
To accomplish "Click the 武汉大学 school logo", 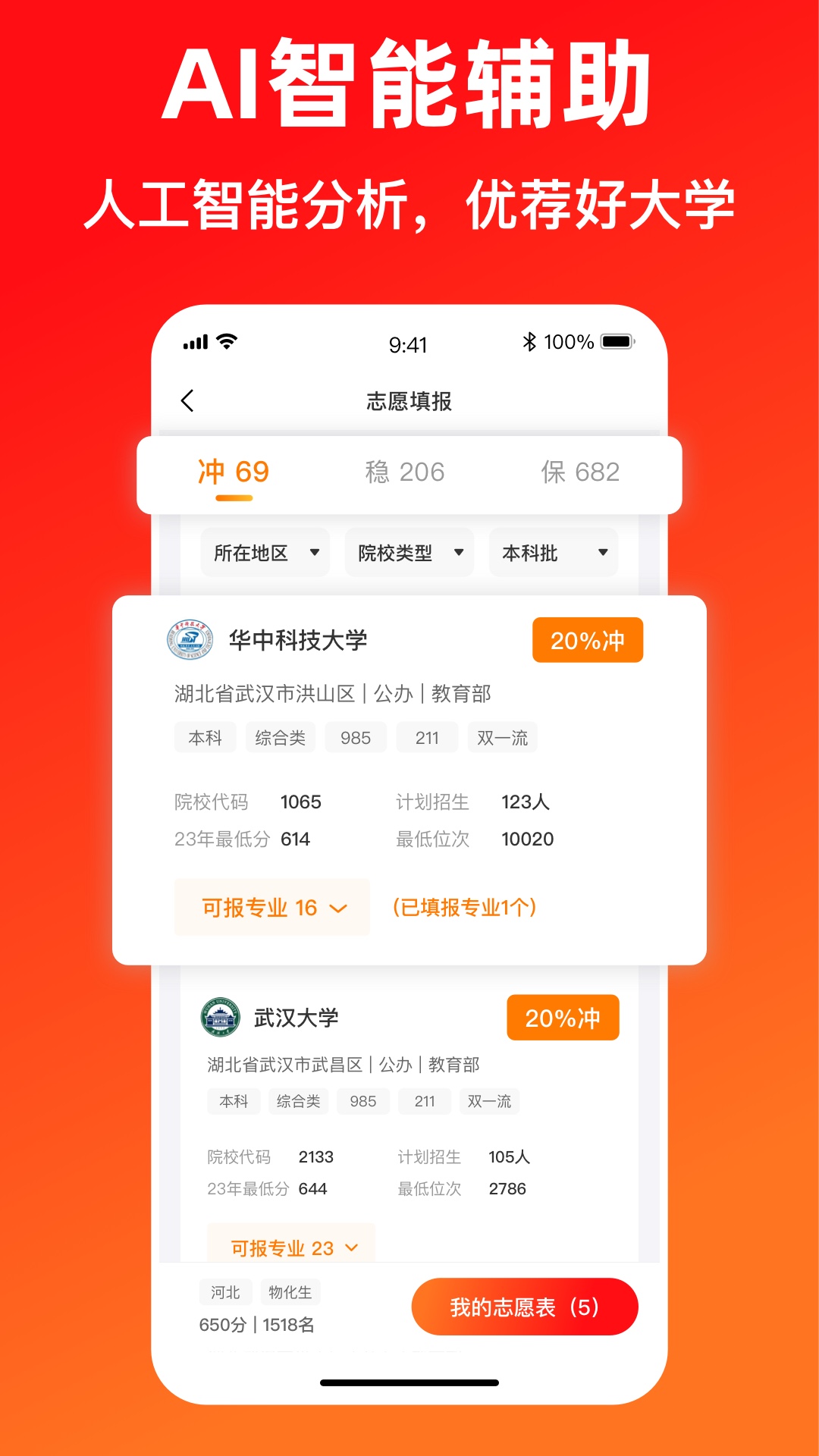I will tap(218, 1018).
